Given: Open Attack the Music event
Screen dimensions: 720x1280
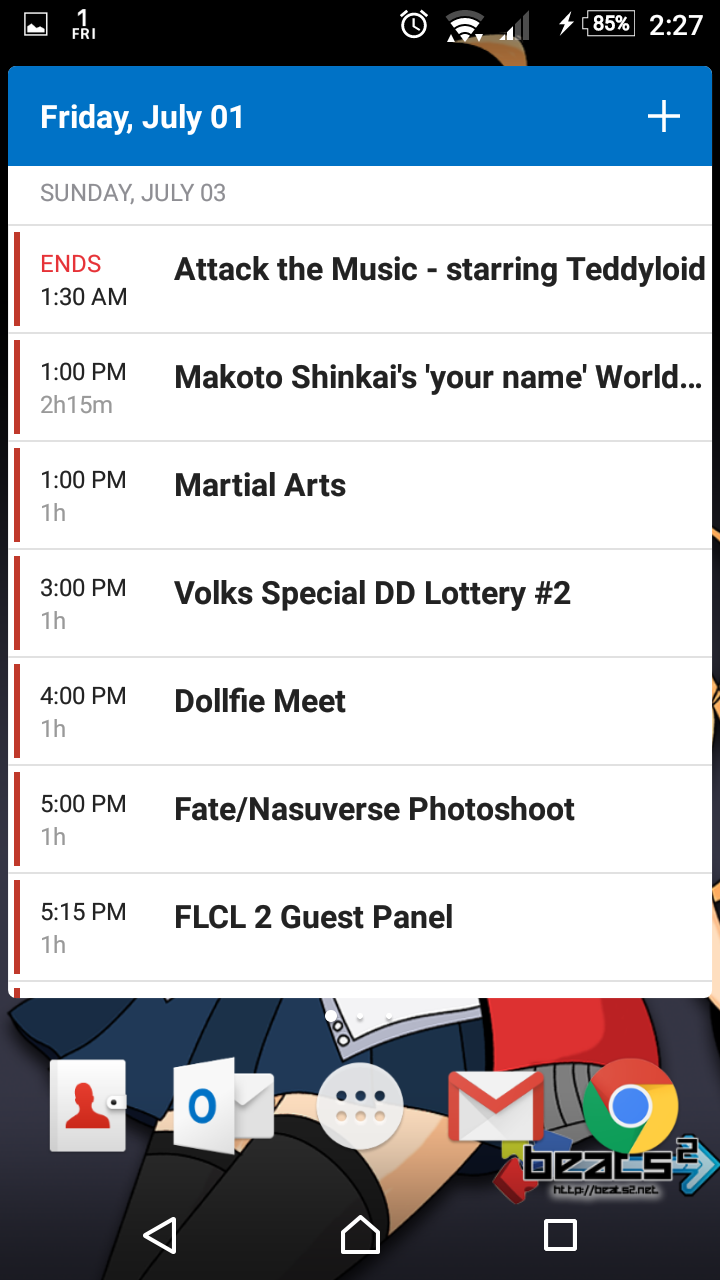Looking at the screenshot, I should pyautogui.click(x=360, y=279).
